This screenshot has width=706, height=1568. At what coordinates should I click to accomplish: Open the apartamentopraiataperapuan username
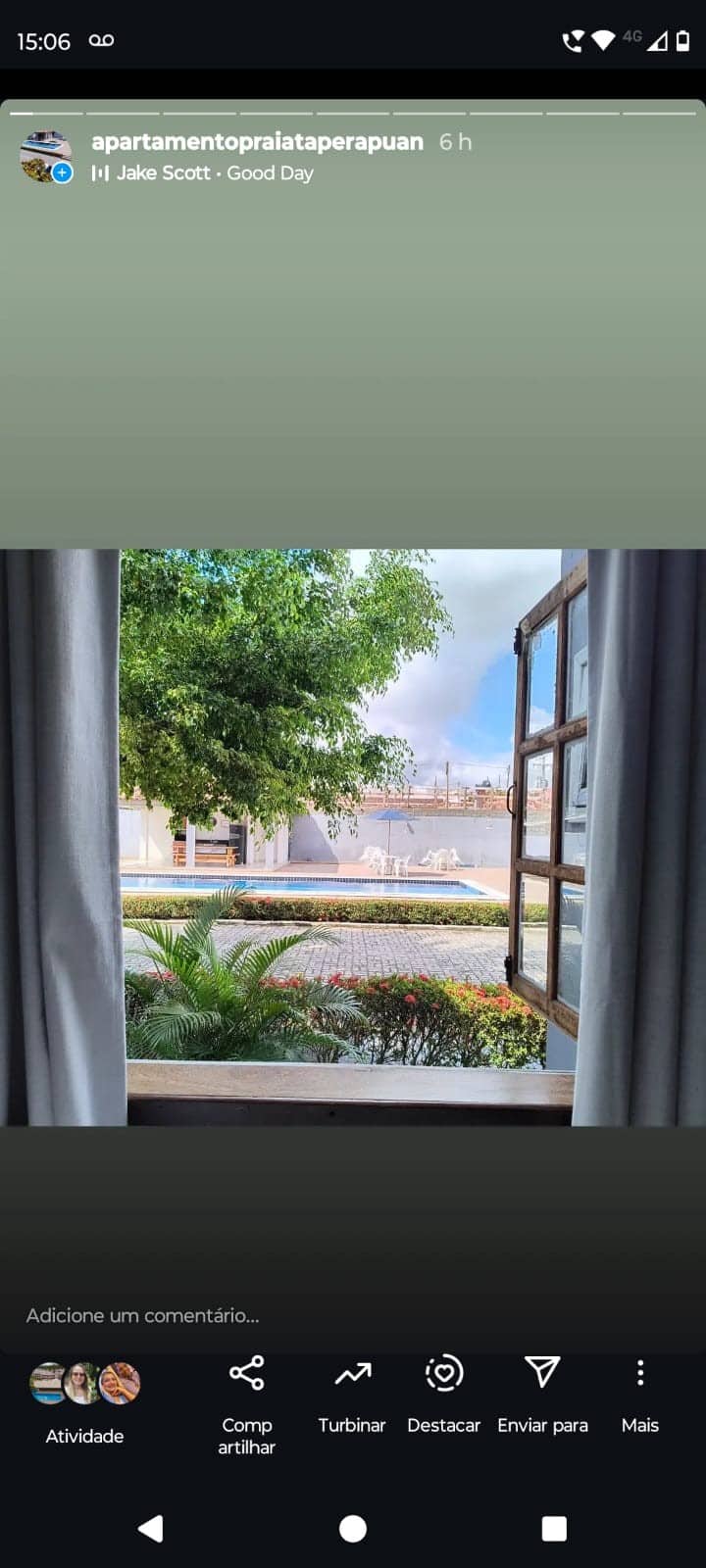[257, 142]
